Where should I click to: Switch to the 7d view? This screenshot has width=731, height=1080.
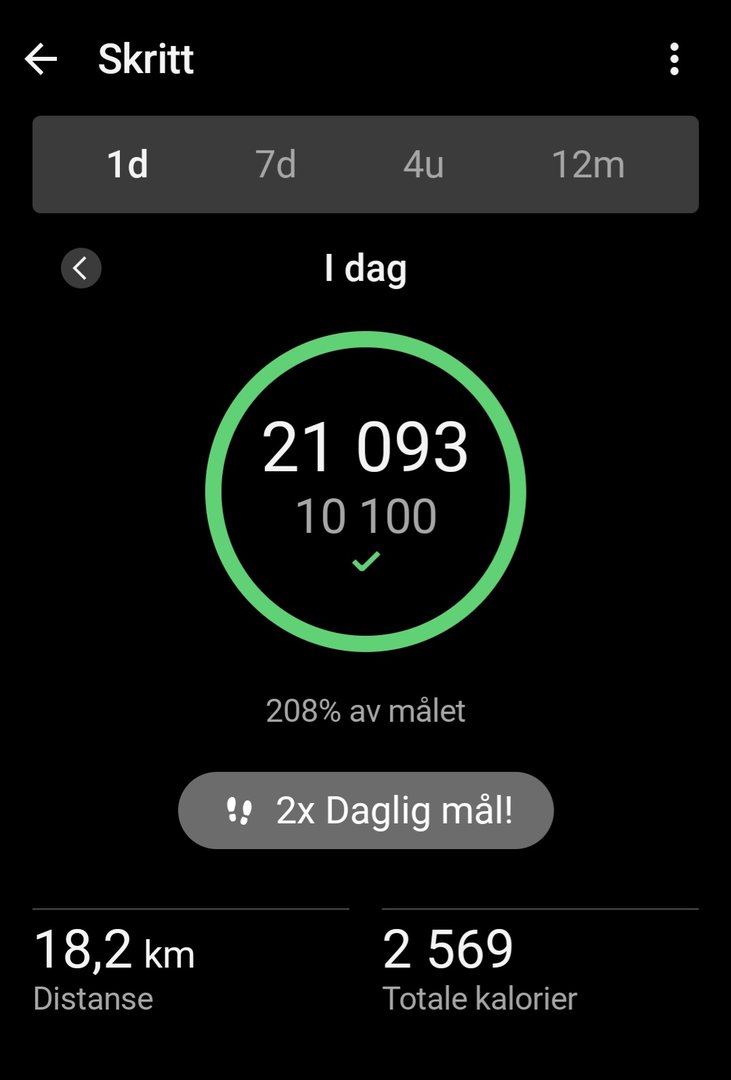[276, 164]
